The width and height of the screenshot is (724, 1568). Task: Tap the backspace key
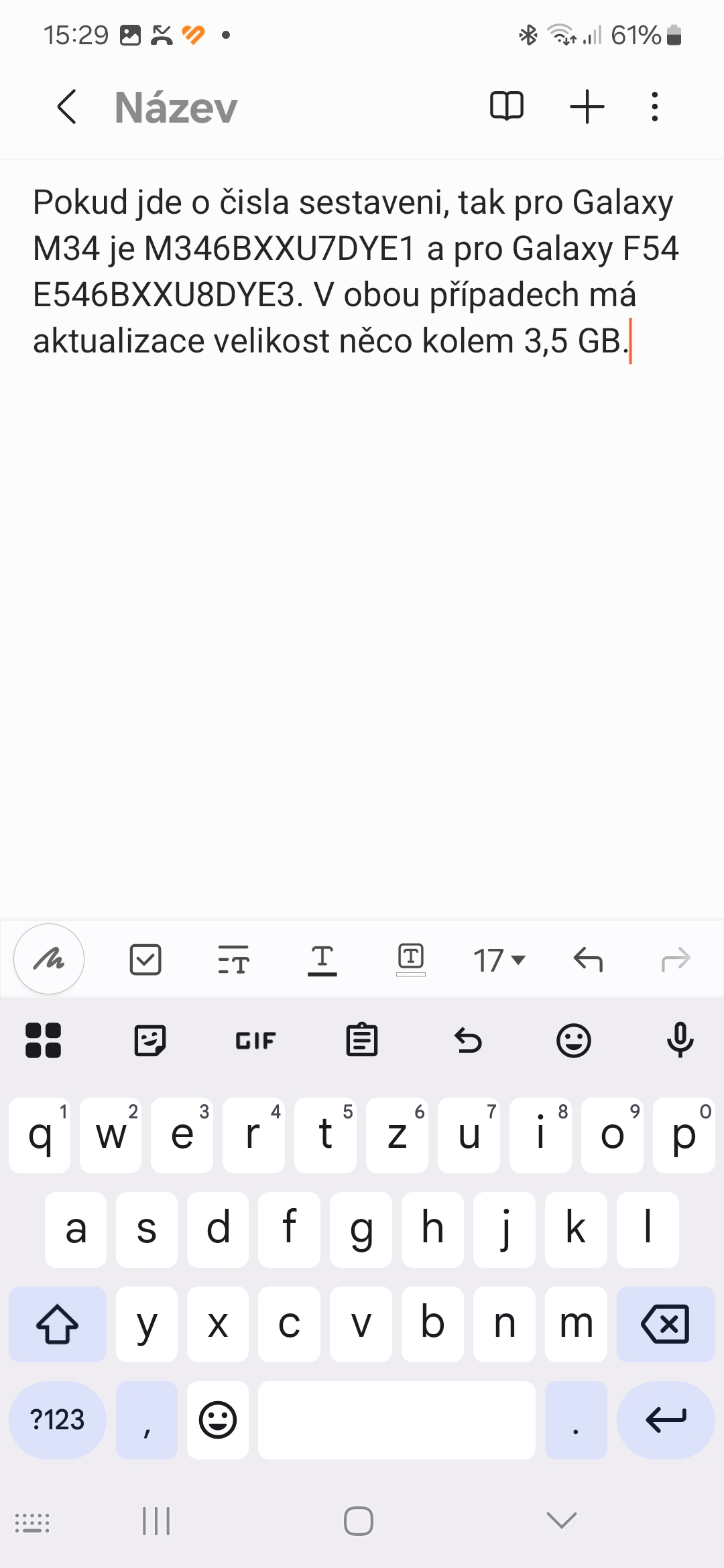[666, 1324]
